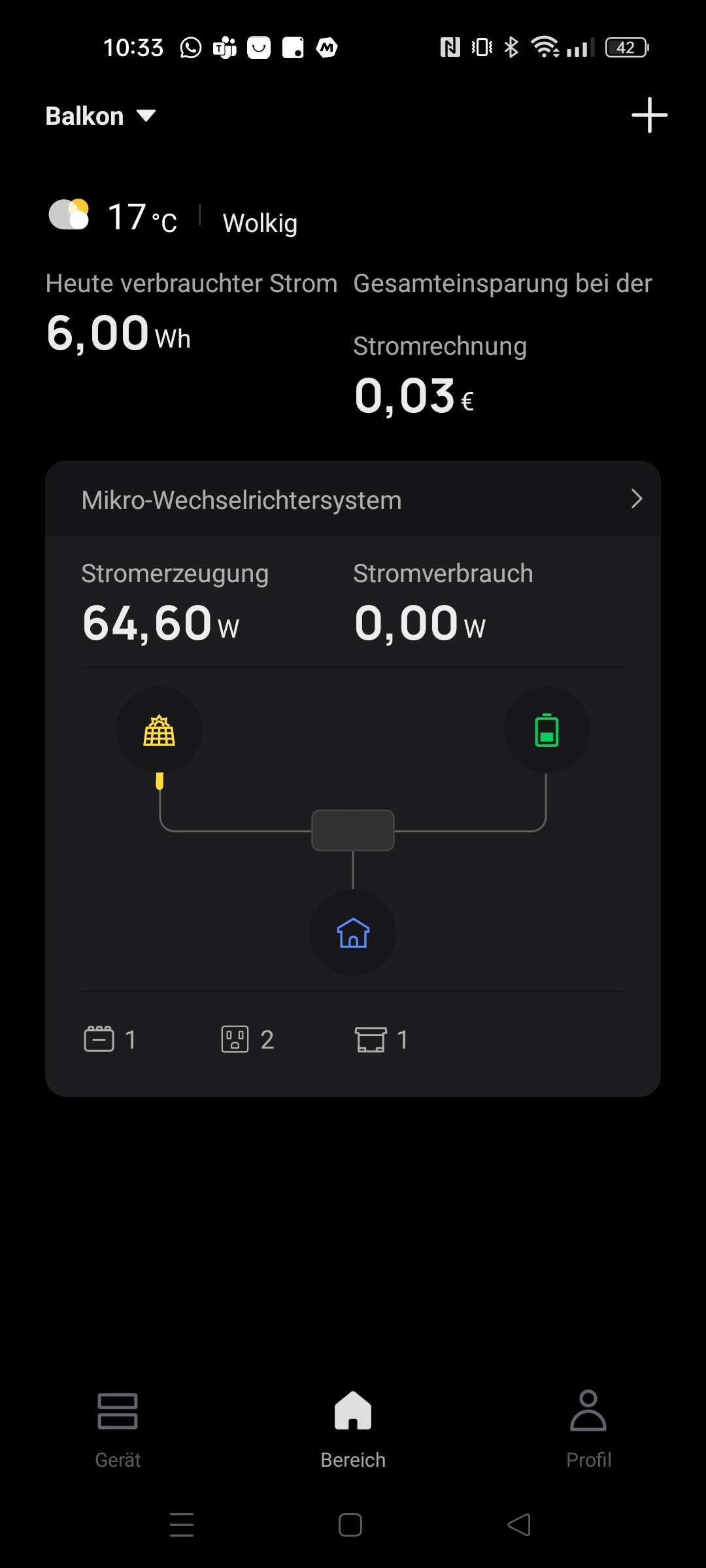Open the Balkon location dropdown
The width and height of the screenshot is (706, 1568).
pos(101,116)
